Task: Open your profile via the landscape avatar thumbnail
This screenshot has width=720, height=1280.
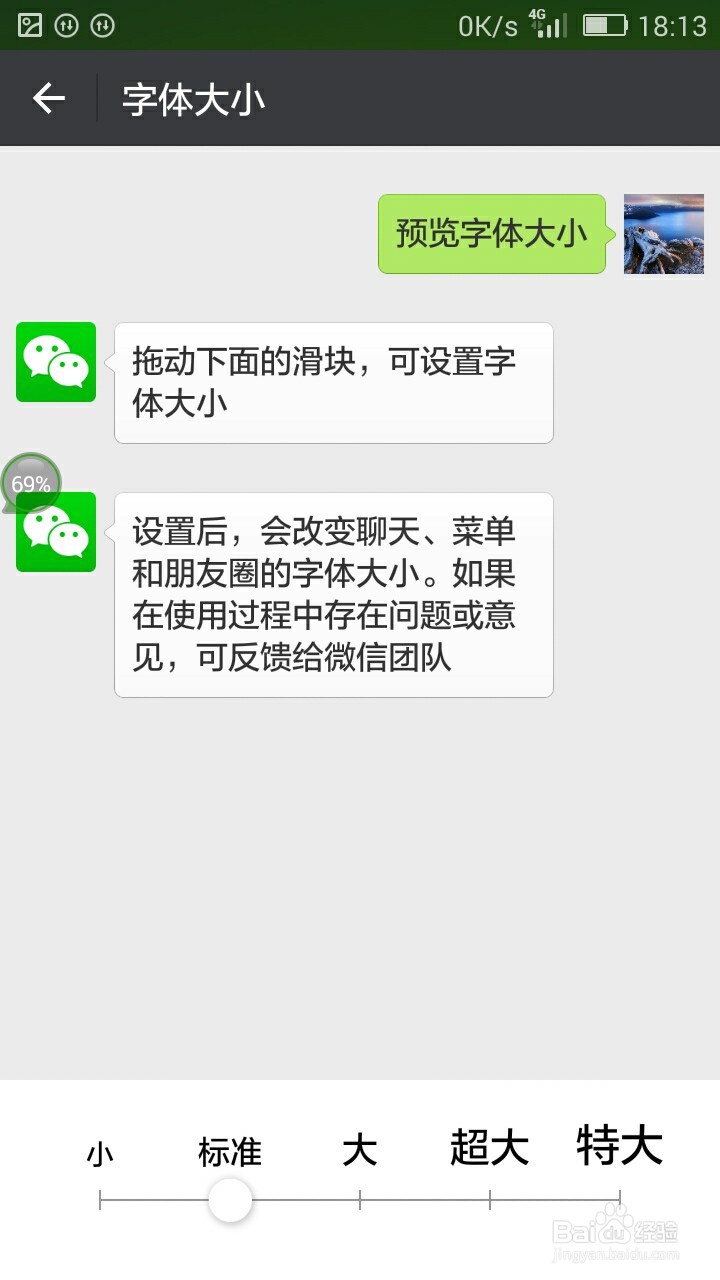Action: (x=663, y=235)
